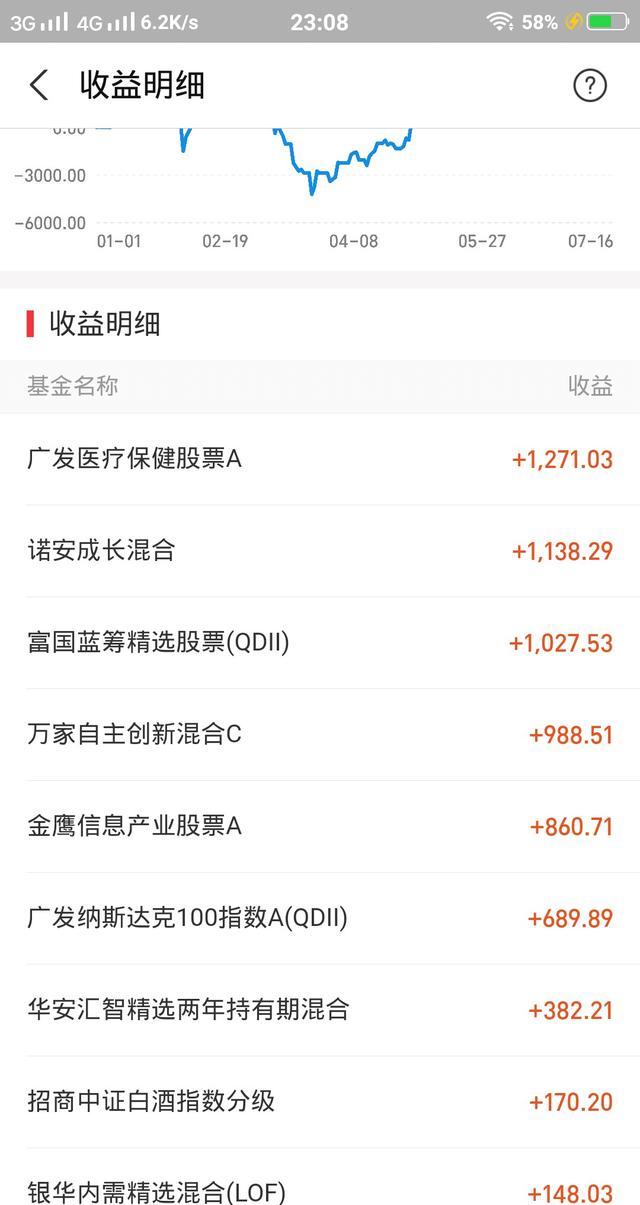This screenshot has width=640, height=1205.
Task: Open 广发医疗保健股票A fund row
Action: tap(320, 459)
